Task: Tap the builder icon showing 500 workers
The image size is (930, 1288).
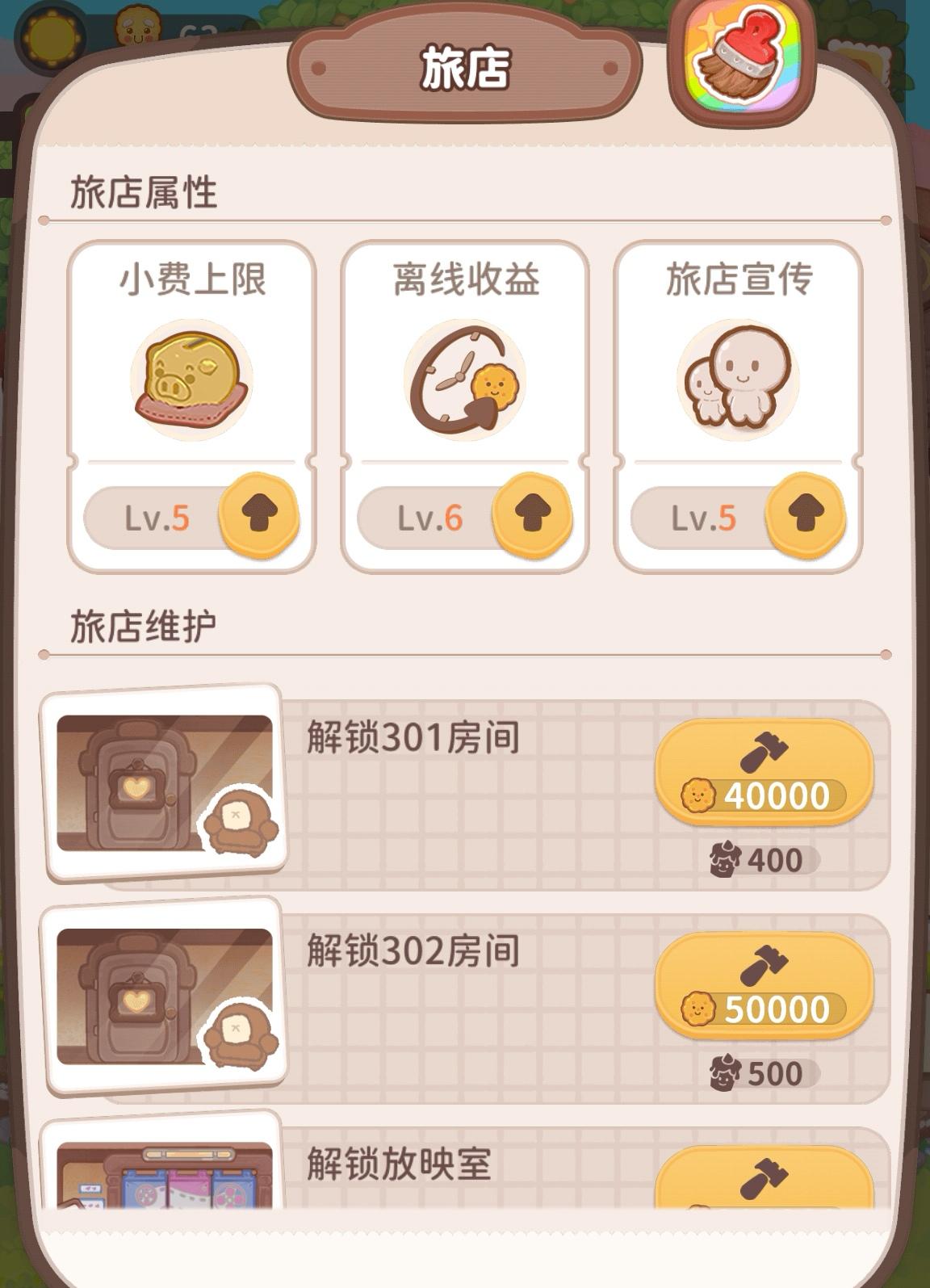Action: click(726, 1072)
